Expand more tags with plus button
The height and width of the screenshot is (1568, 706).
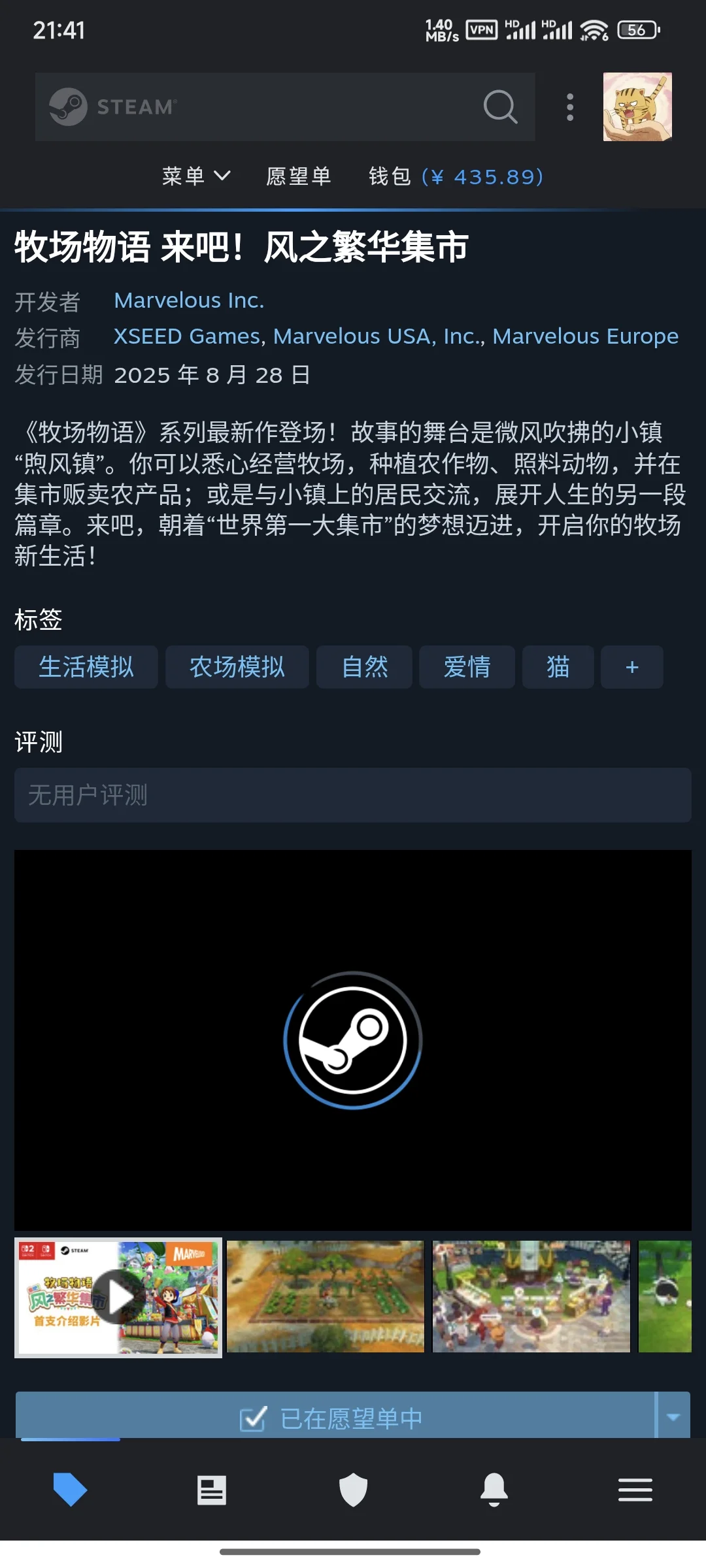(631, 667)
